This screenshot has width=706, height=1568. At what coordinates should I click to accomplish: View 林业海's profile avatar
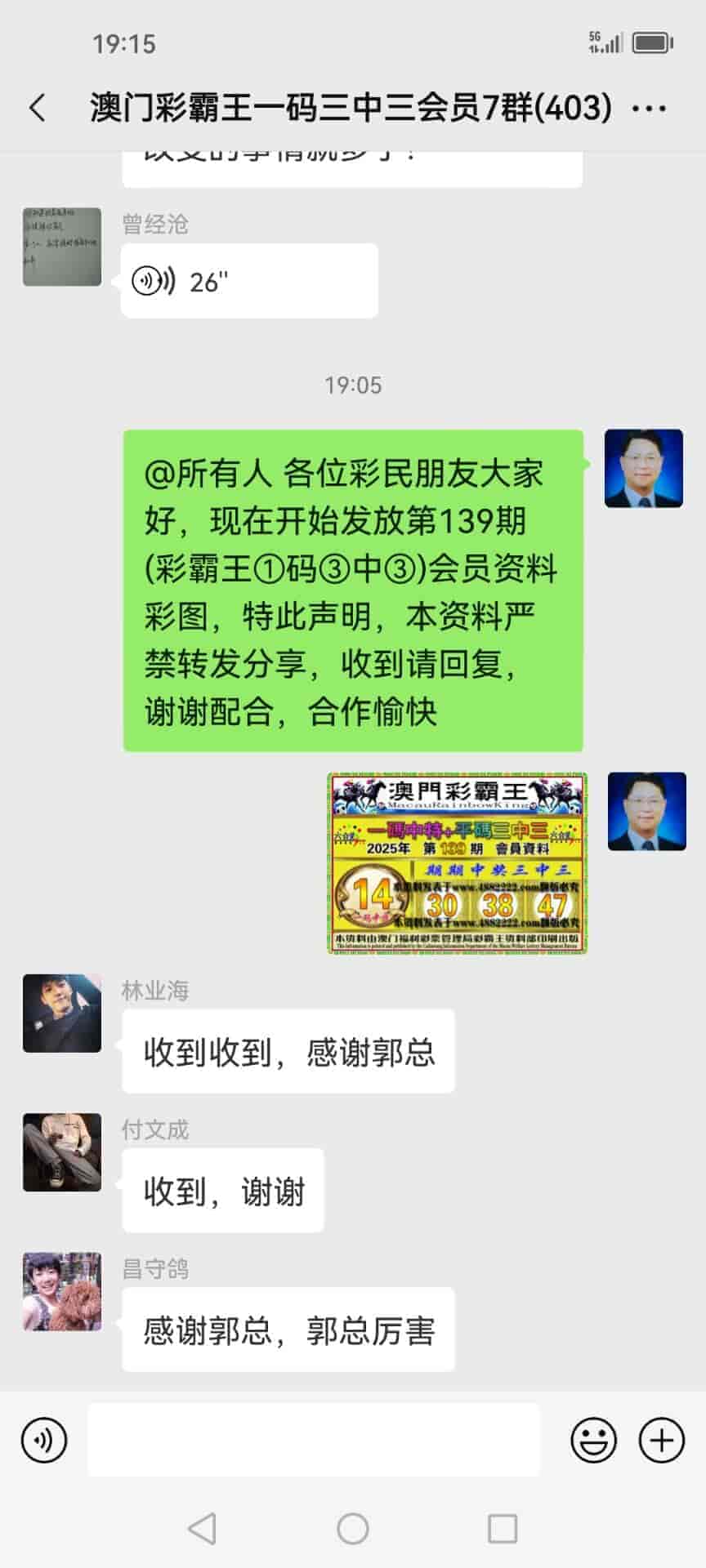point(62,1013)
